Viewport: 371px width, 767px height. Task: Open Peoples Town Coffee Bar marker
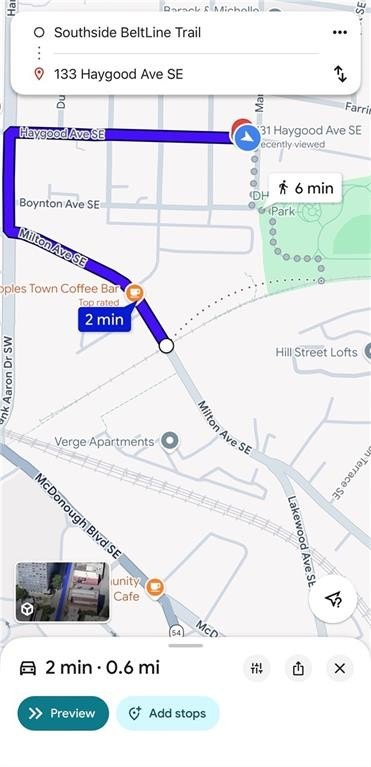pos(135,293)
